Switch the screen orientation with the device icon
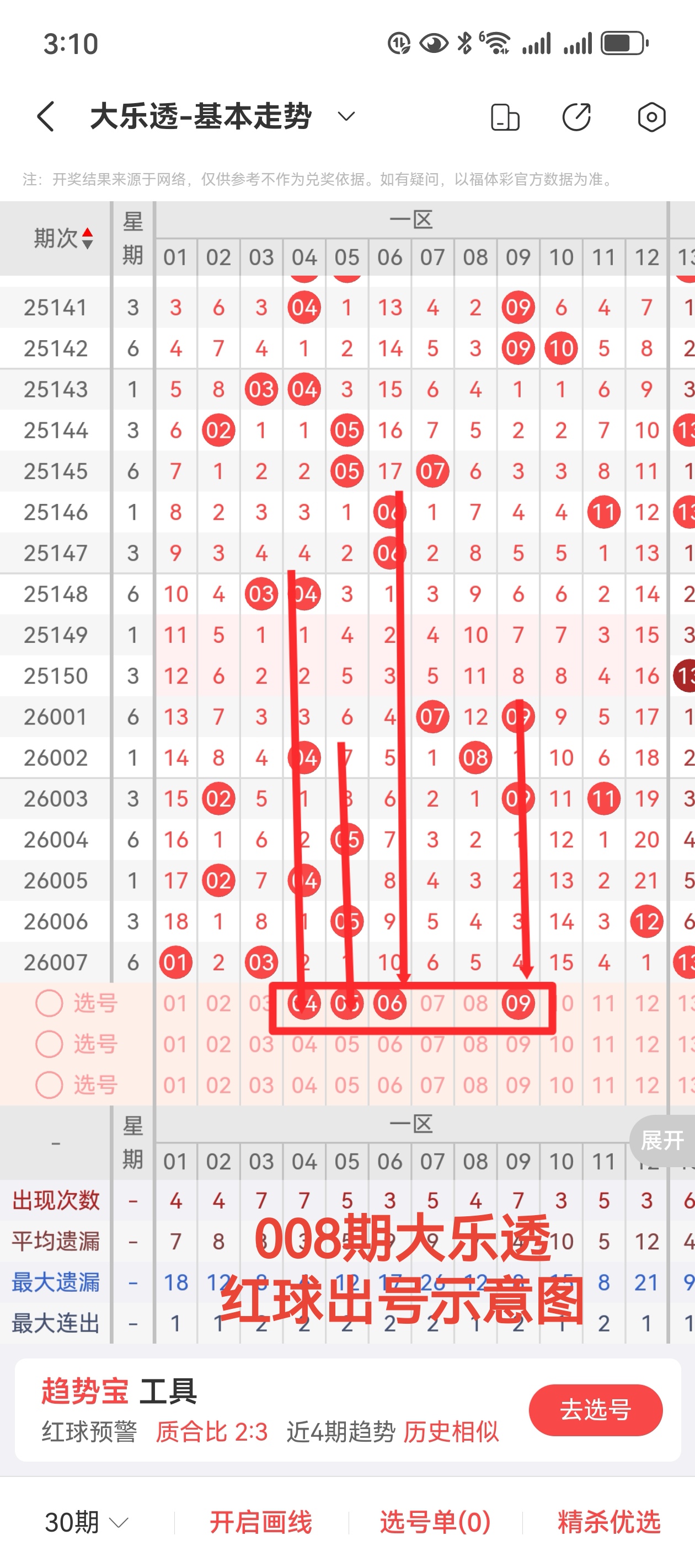695x1568 pixels. [505, 117]
